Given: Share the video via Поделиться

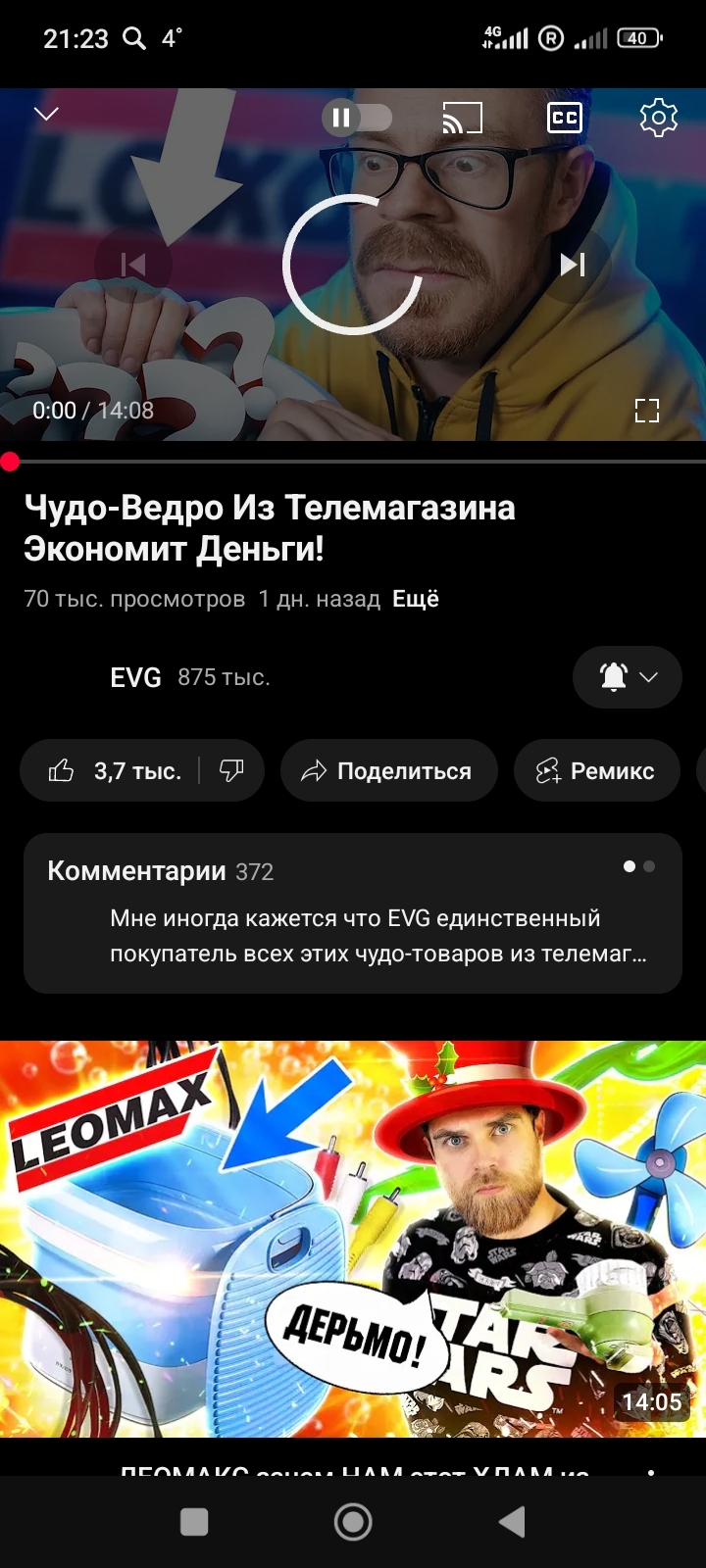Looking at the screenshot, I should point(388,771).
